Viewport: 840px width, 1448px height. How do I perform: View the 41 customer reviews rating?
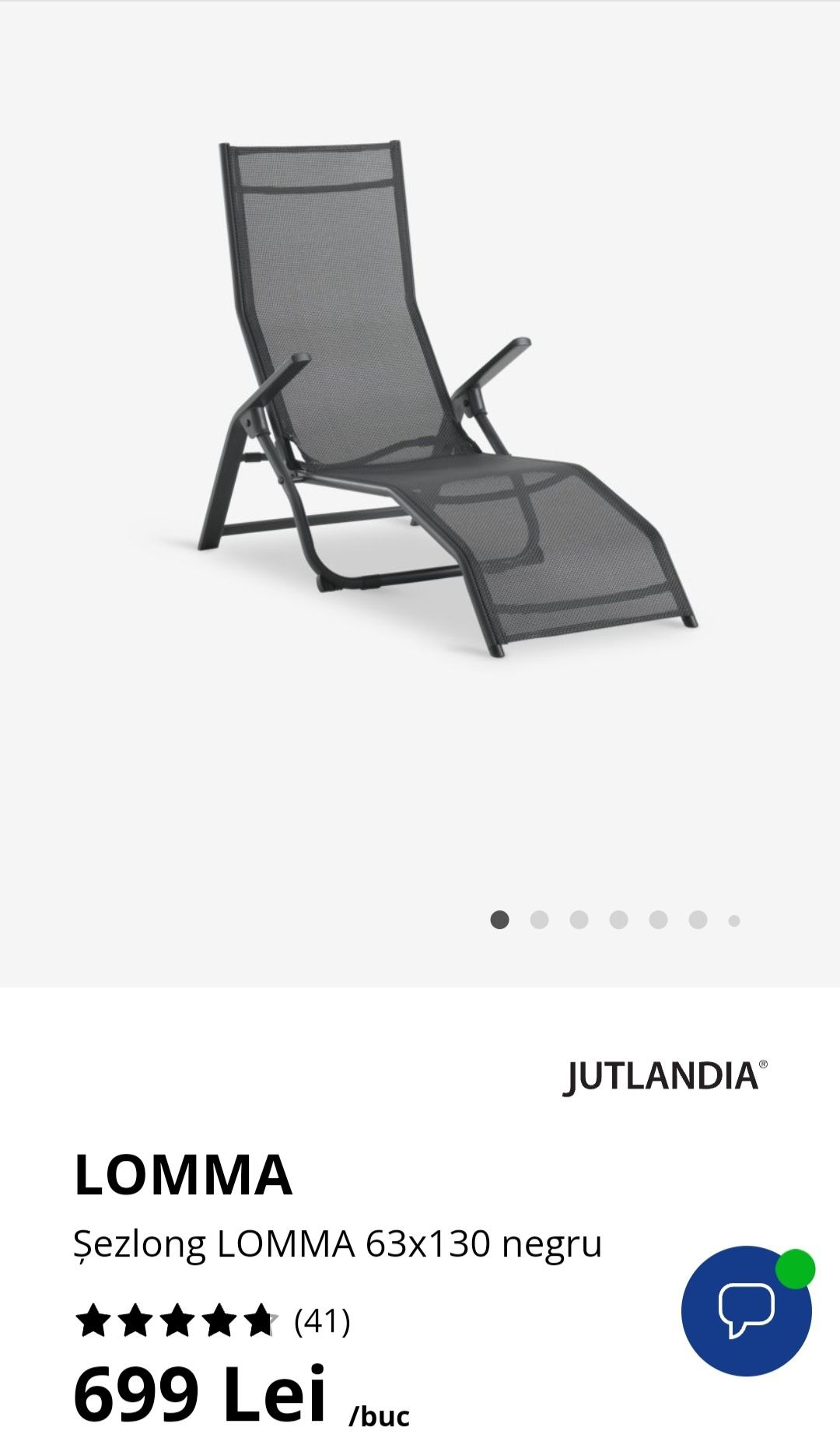[x=212, y=1321]
